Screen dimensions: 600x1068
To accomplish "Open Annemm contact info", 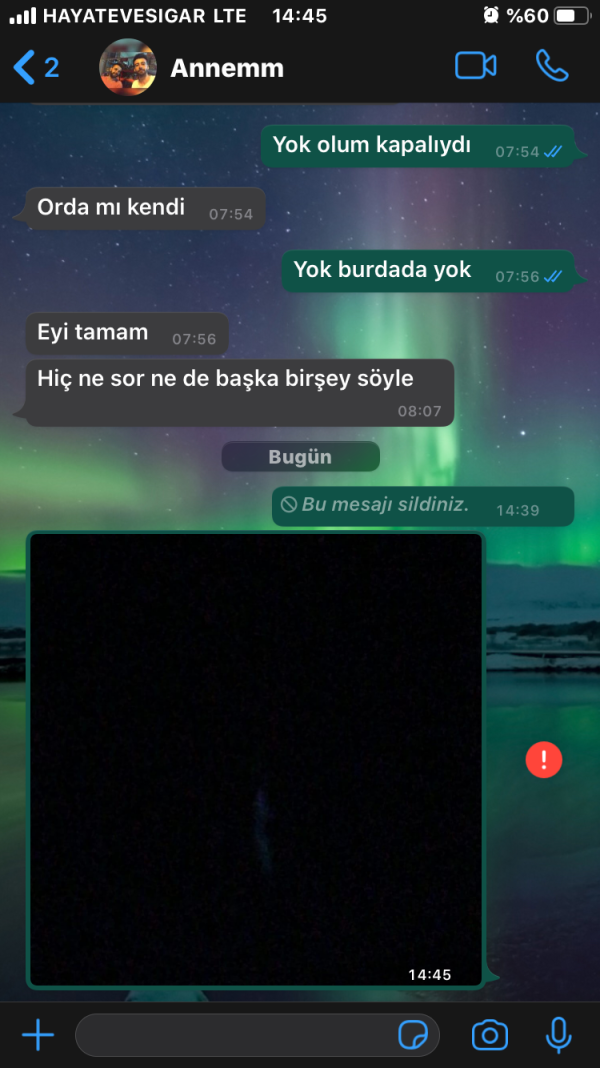I will pyautogui.click(x=226, y=68).
